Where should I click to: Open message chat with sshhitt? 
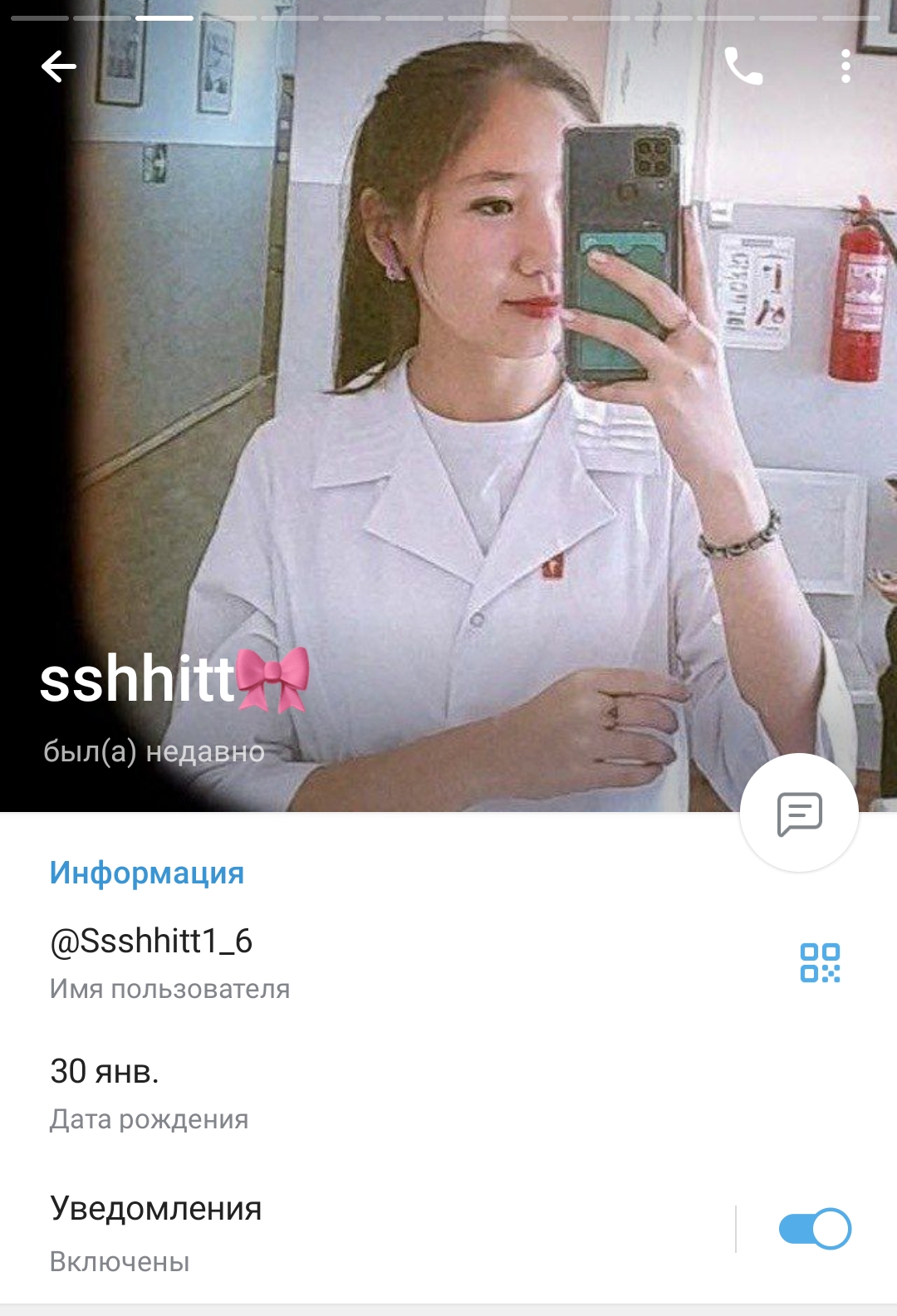tap(799, 813)
